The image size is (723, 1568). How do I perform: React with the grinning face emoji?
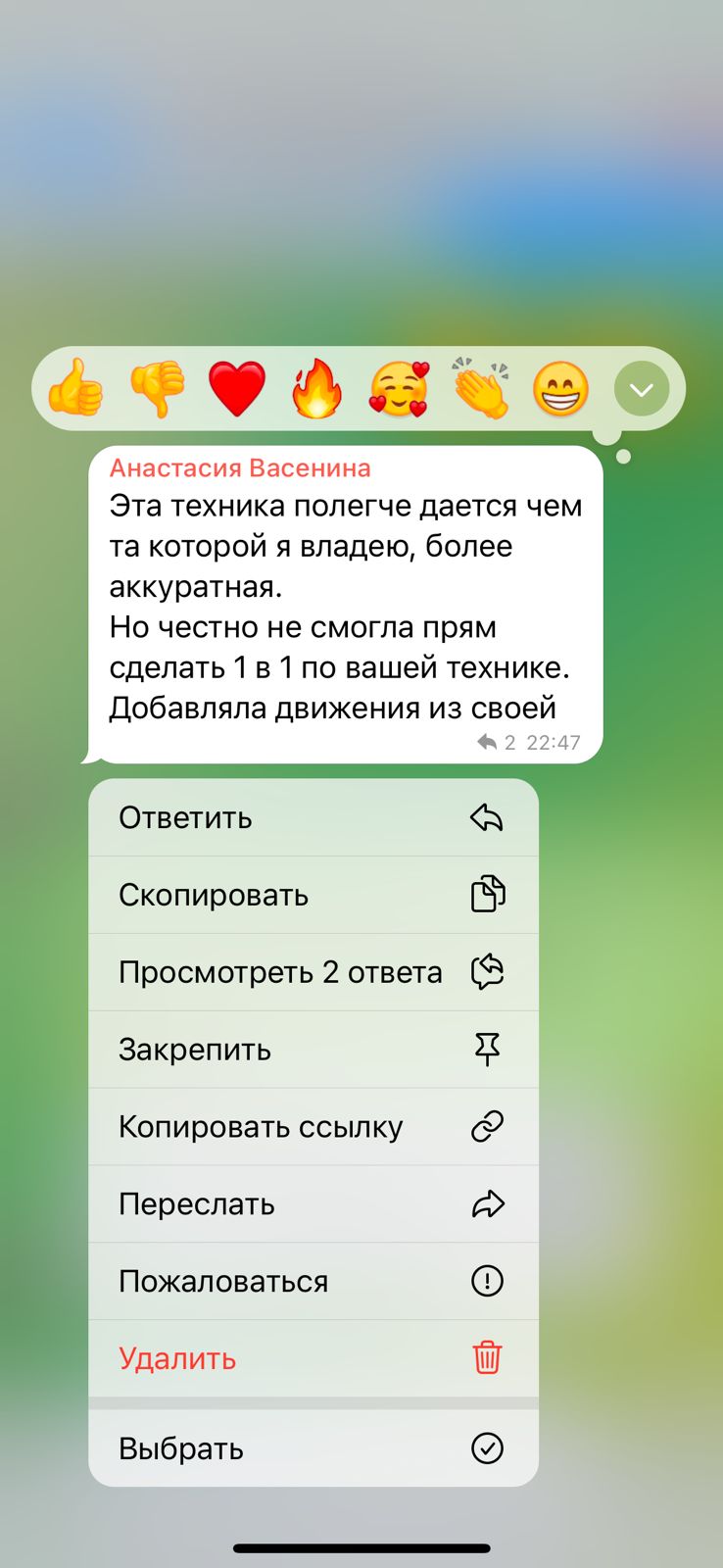click(560, 388)
